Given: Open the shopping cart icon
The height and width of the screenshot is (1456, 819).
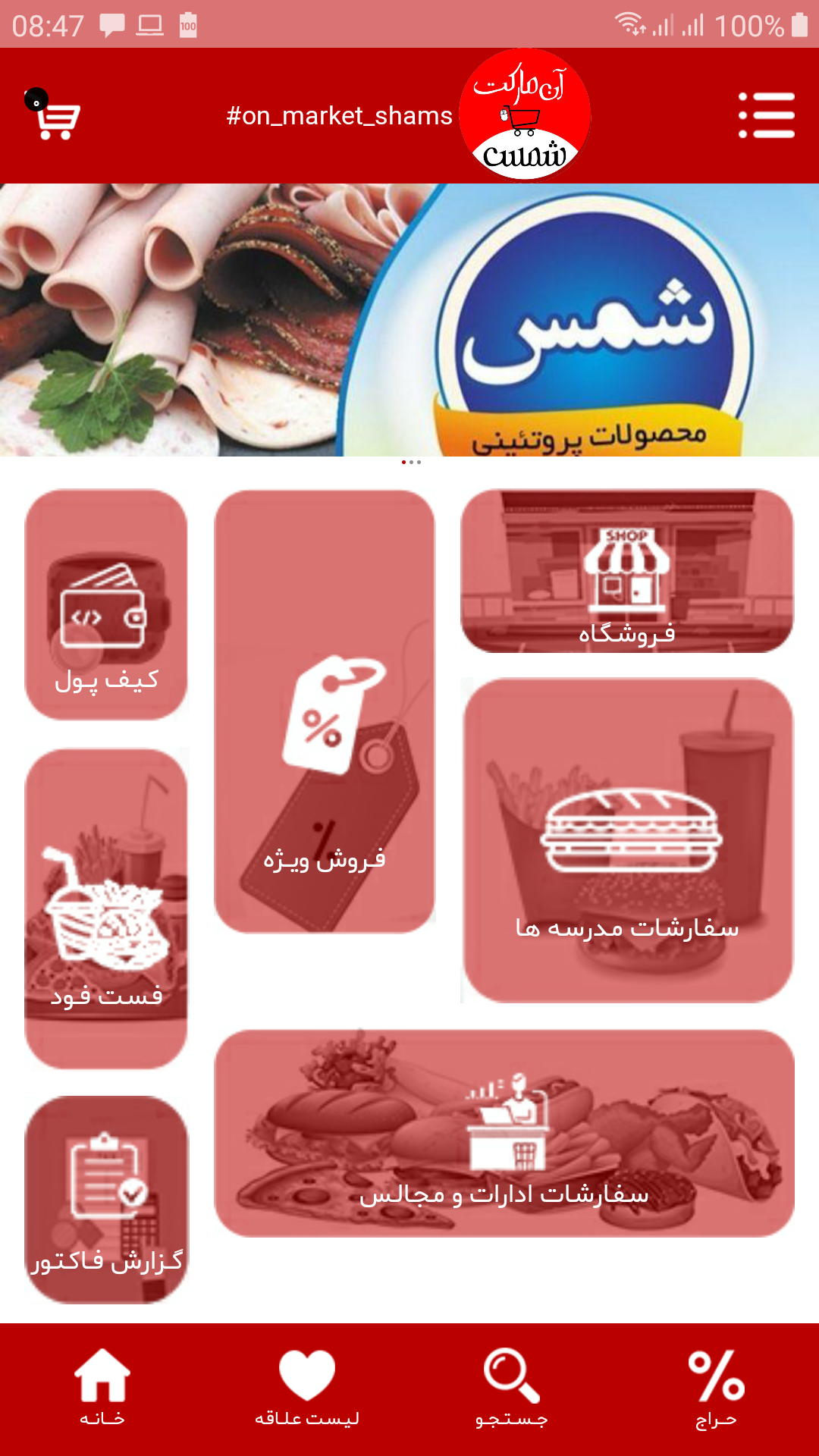Looking at the screenshot, I should click(53, 115).
